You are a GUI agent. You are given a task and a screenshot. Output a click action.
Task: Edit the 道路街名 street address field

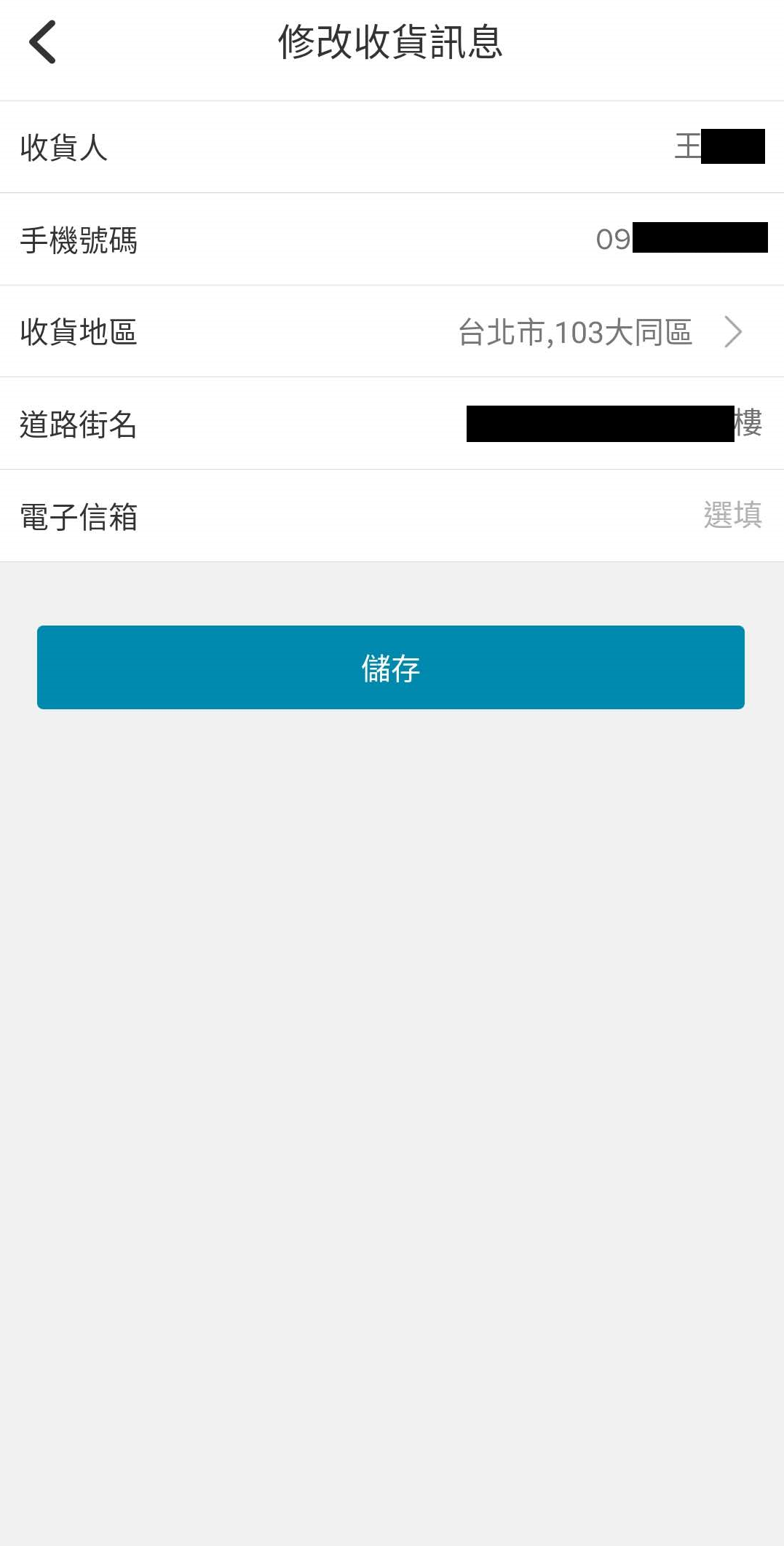(x=392, y=424)
